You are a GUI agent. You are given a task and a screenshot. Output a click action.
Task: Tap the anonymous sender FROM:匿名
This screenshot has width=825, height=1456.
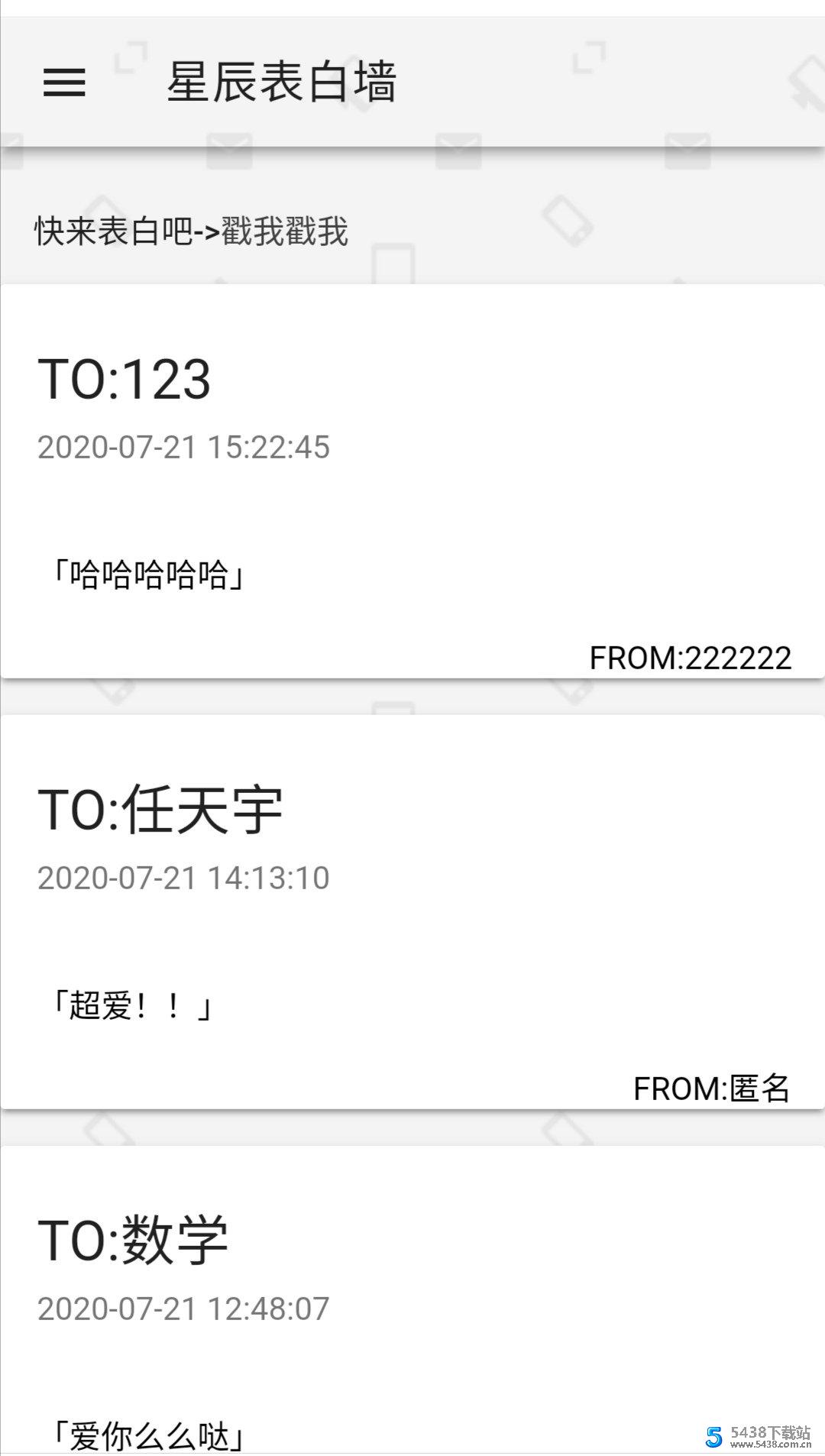714,1087
